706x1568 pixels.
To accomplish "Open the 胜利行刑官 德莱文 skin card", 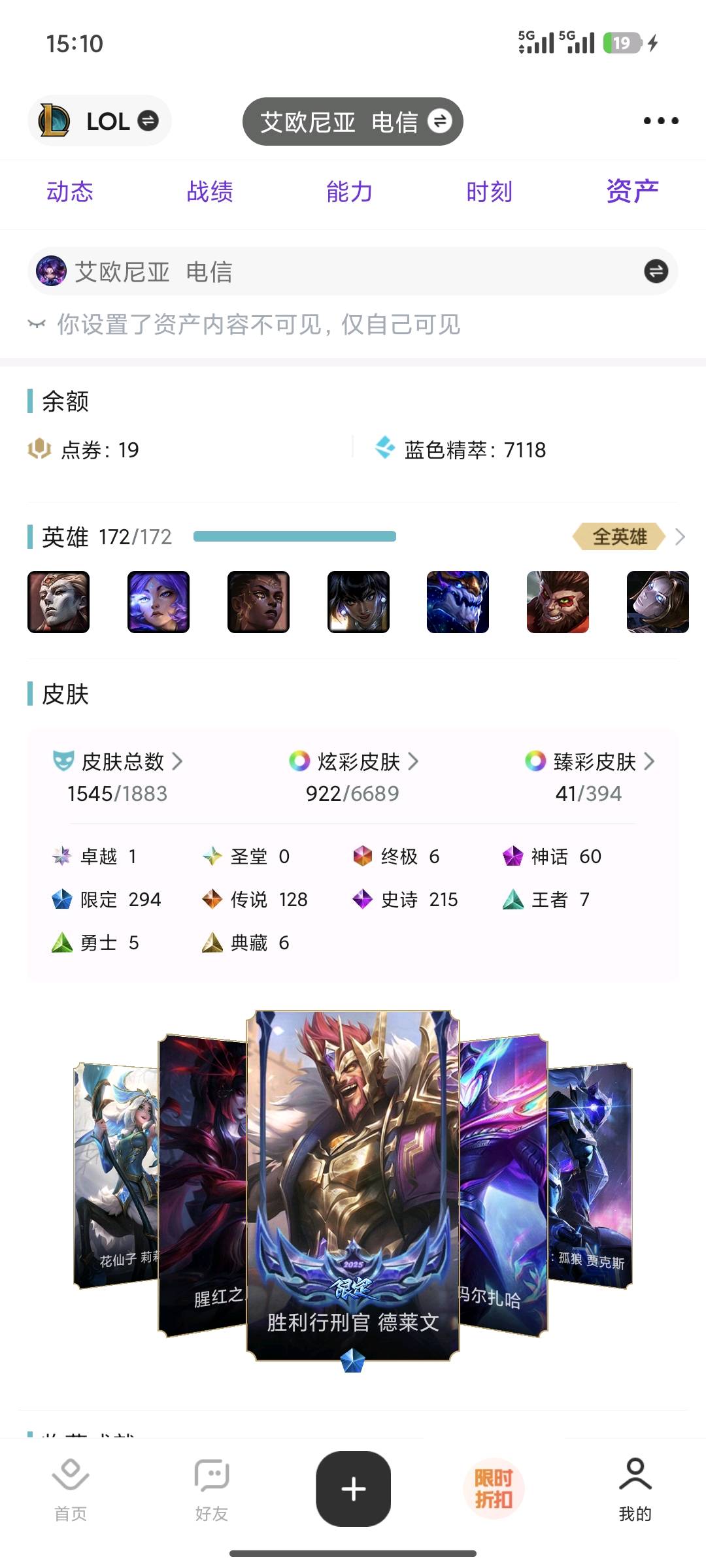I will tap(353, 1186).
